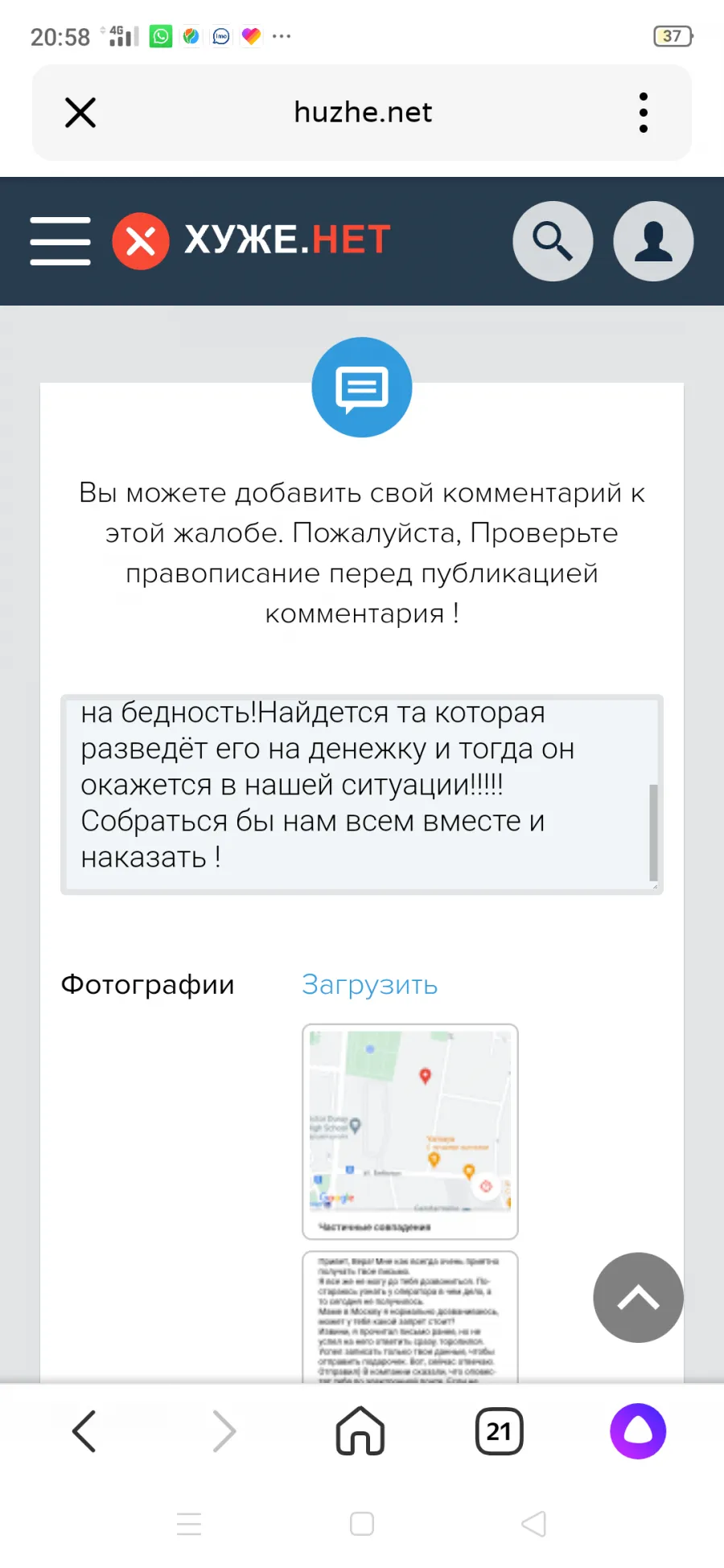Screen dimensions: 724x1568
Task: Go back to the previous page in browser
Action: click(84, 1431)
